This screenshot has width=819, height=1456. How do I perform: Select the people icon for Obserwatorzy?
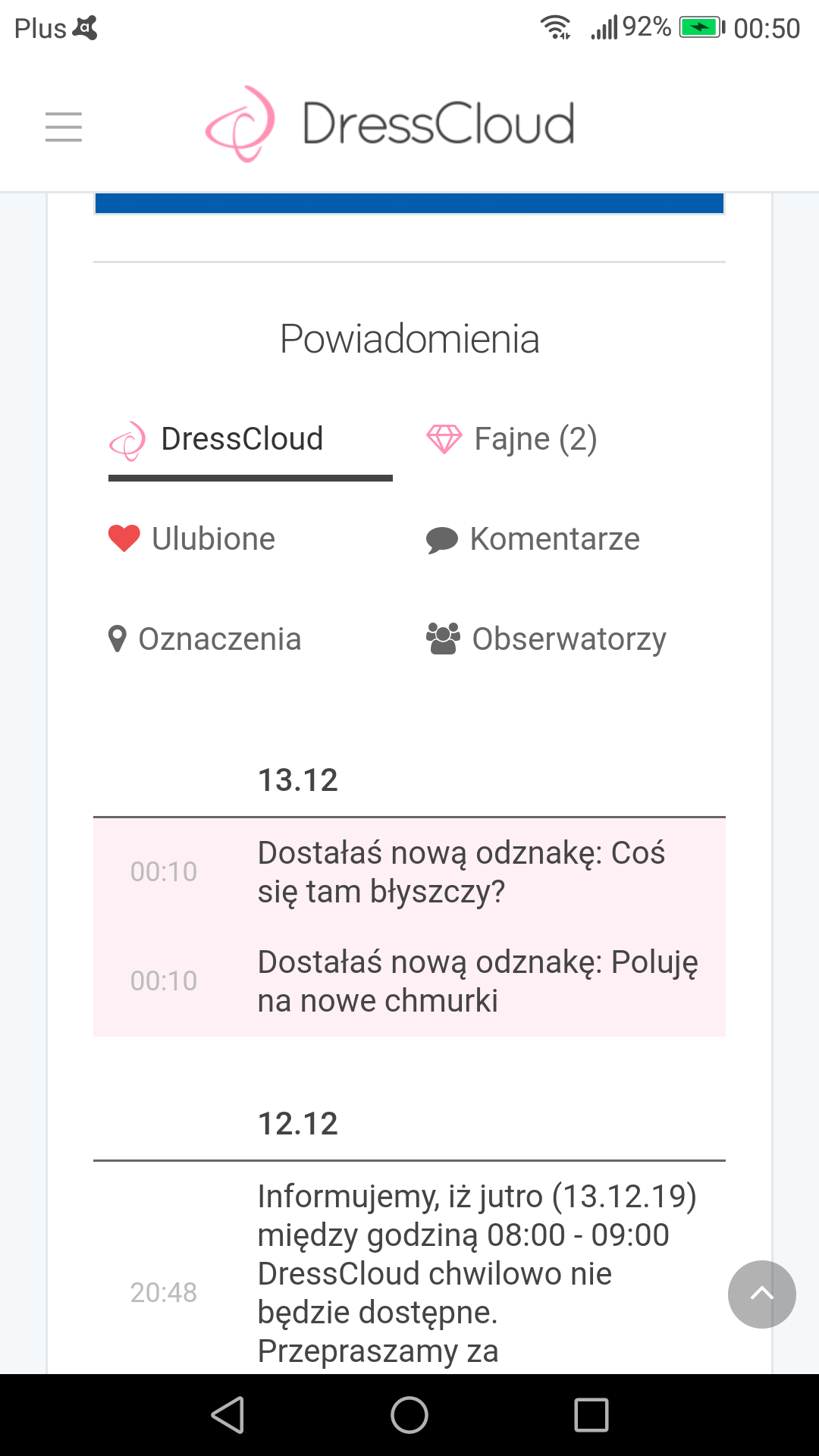point(444,639)
